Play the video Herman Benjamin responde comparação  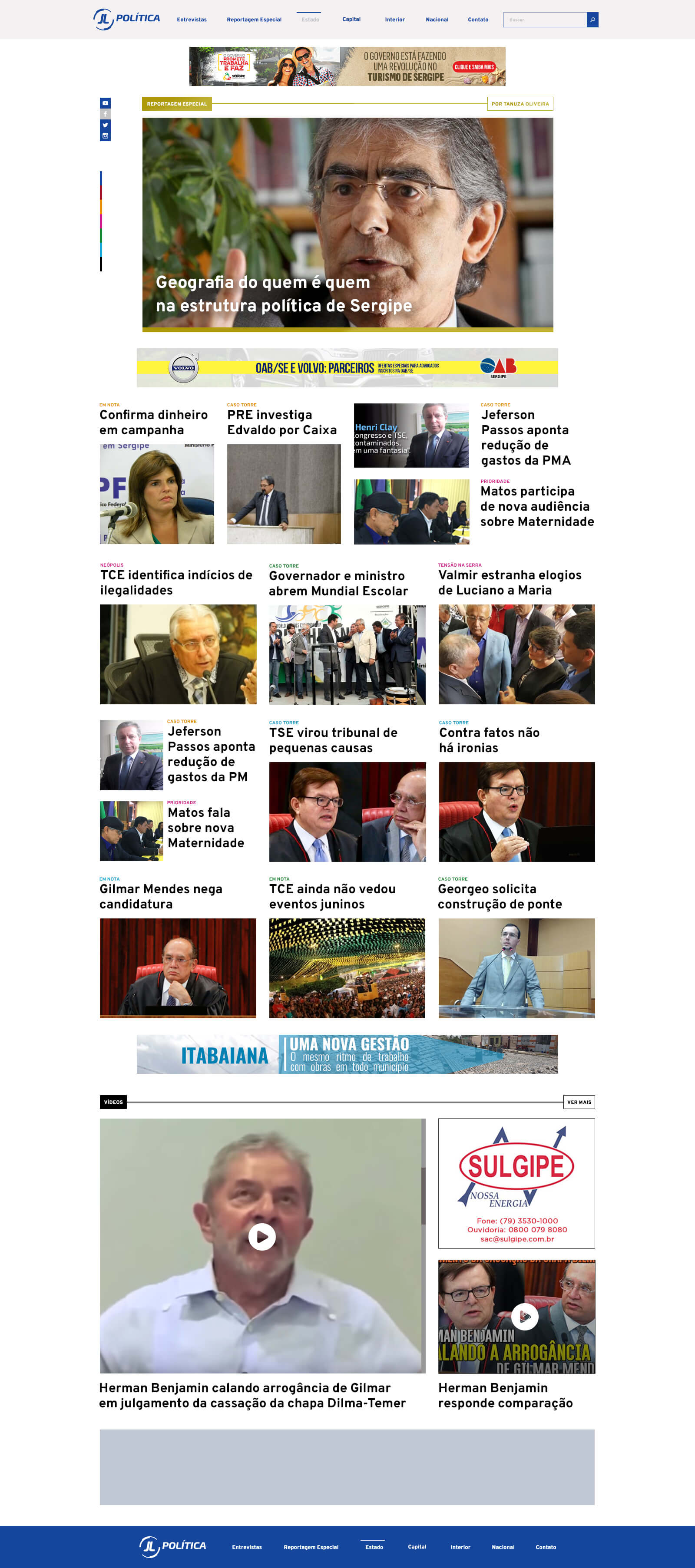click(x=524, y=1317)
